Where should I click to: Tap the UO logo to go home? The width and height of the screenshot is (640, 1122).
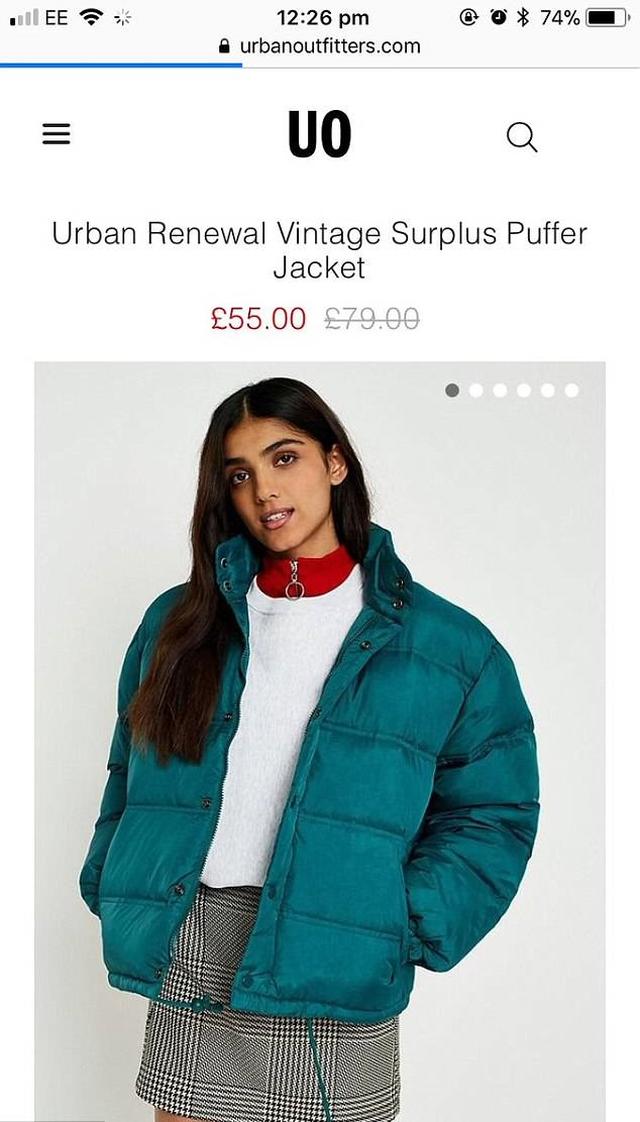(x=319, y=135)
